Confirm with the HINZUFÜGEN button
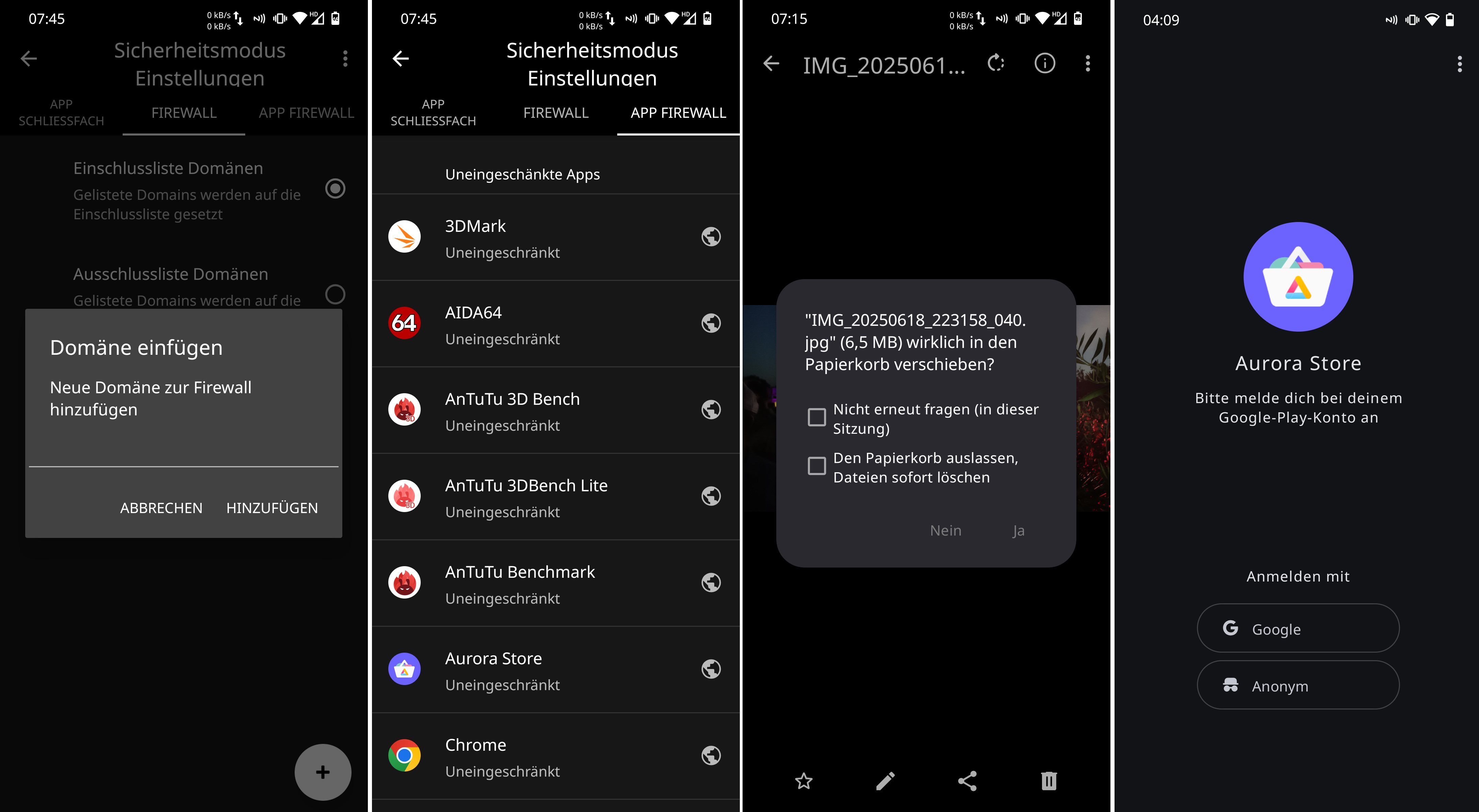This screenshot has width=1479, height=812. point(271,508)
